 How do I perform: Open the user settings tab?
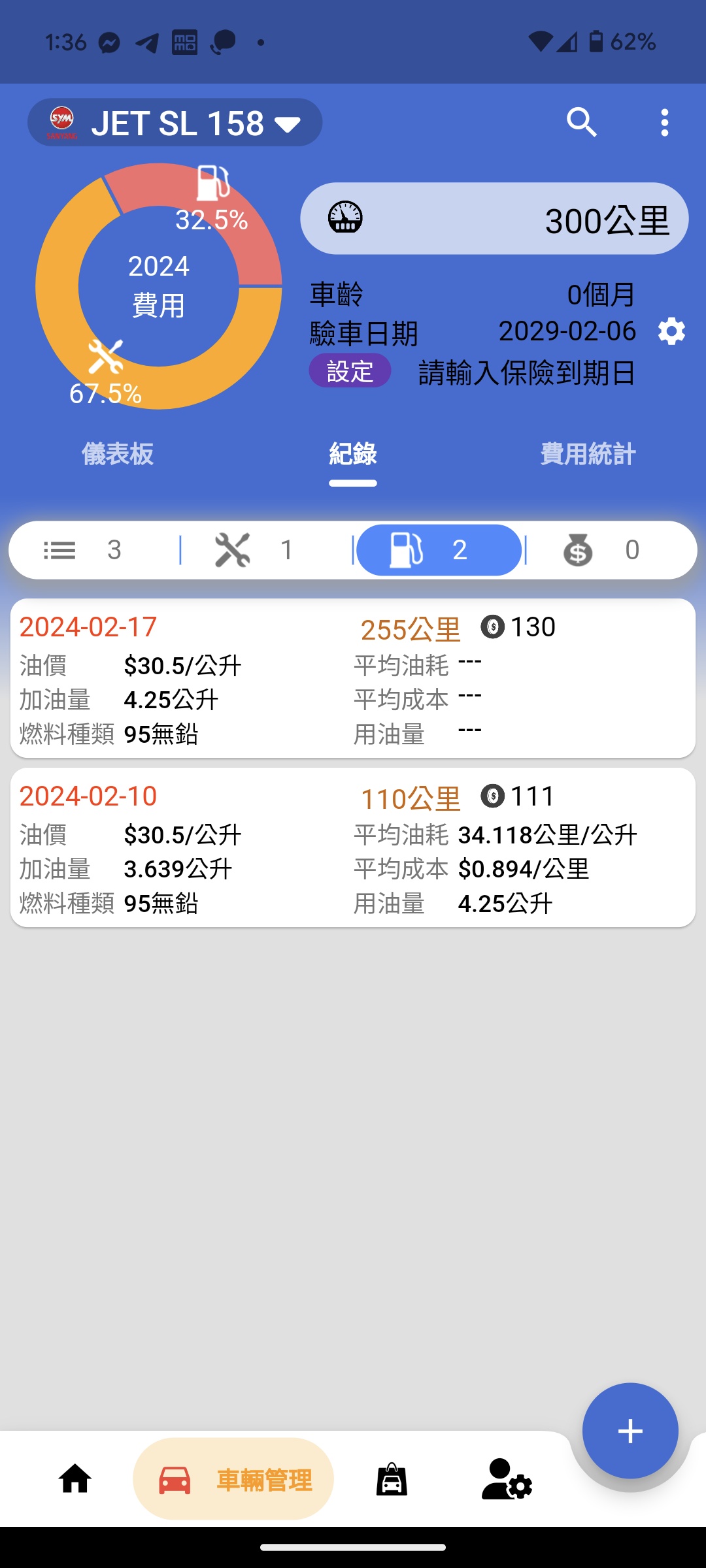pos(507,1478)
